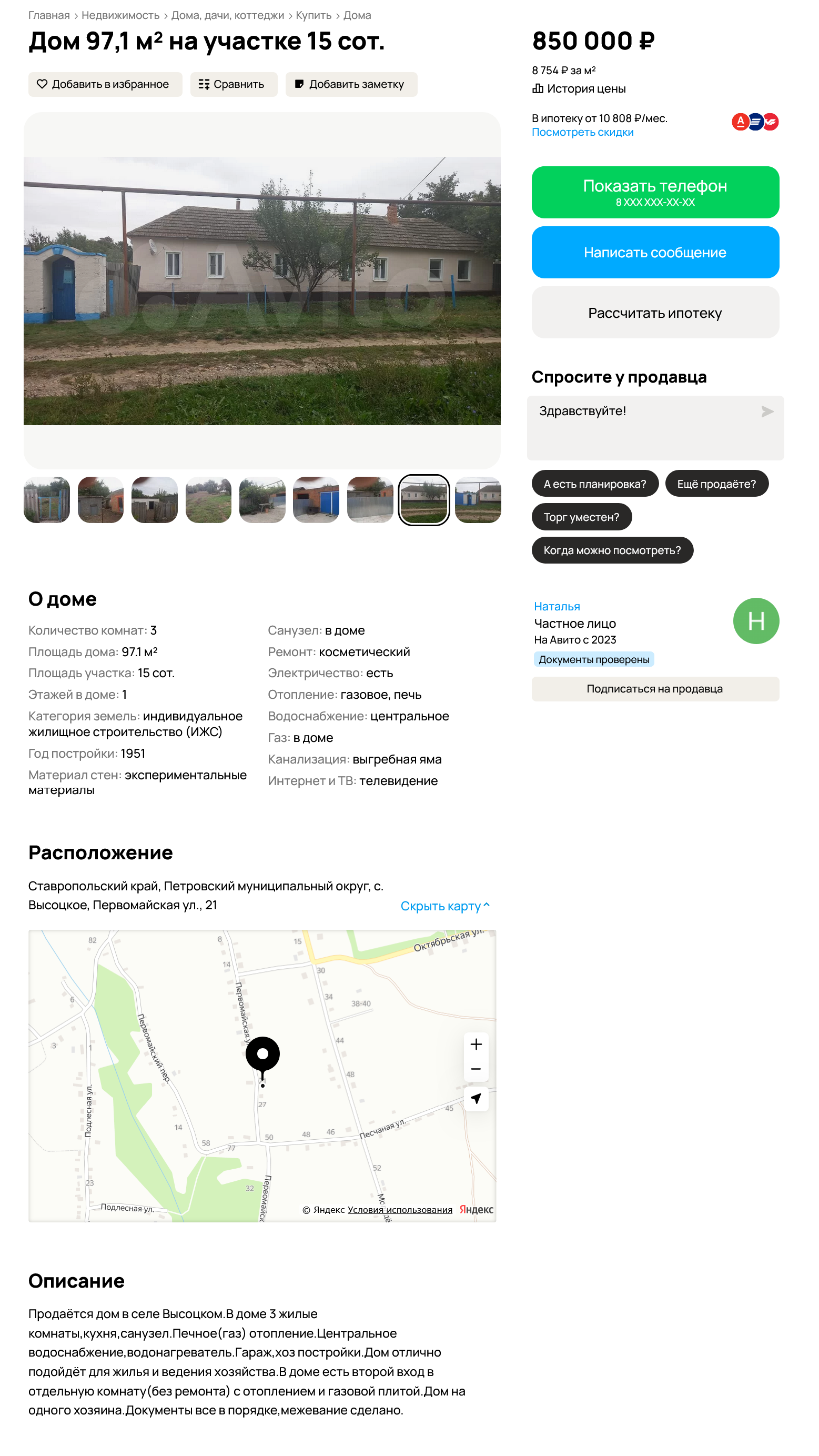
Task: Ask Когда можно посмотреть? via chip
Action: (x=612, y=550)
